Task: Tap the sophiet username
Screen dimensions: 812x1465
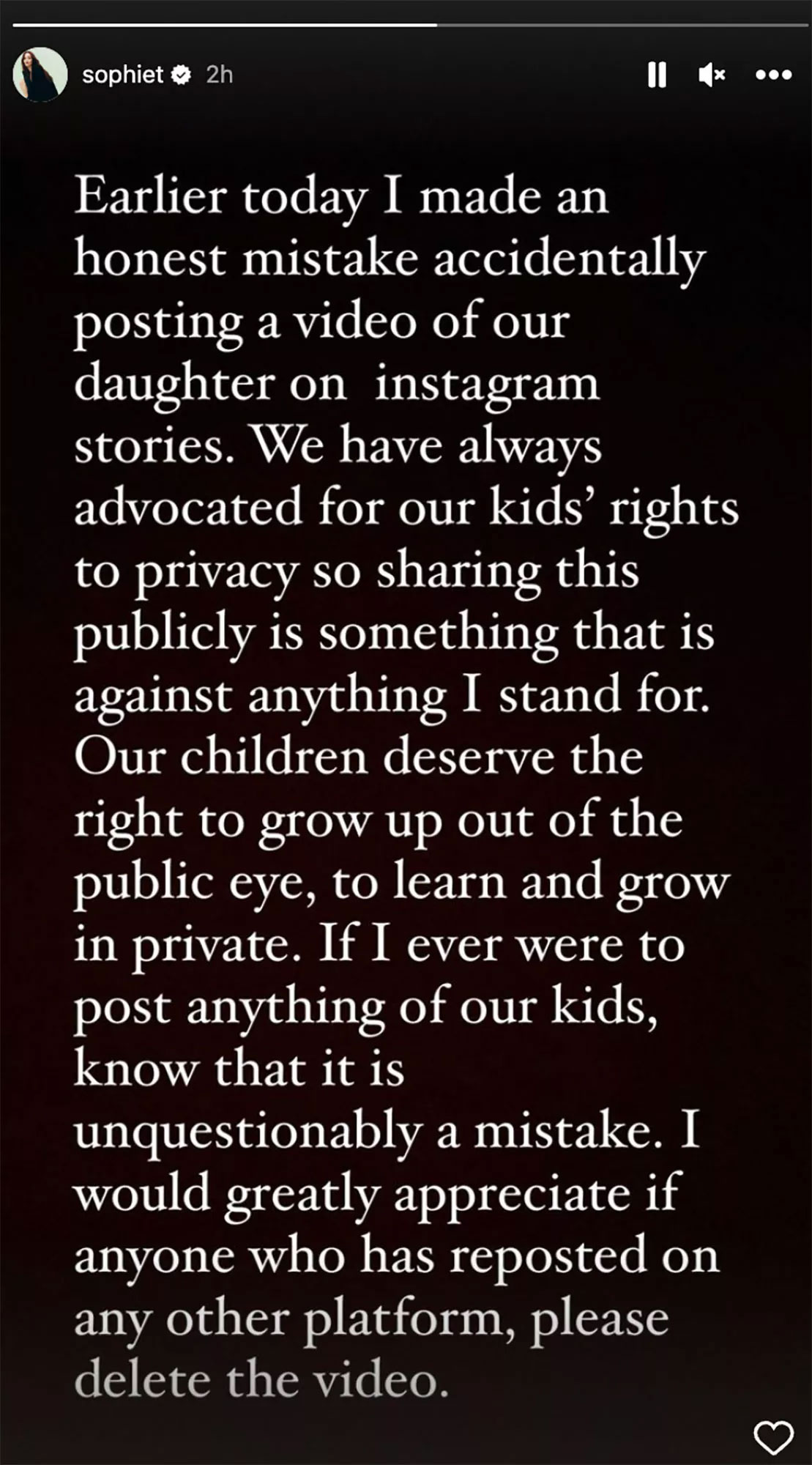Action: (122, 75)
